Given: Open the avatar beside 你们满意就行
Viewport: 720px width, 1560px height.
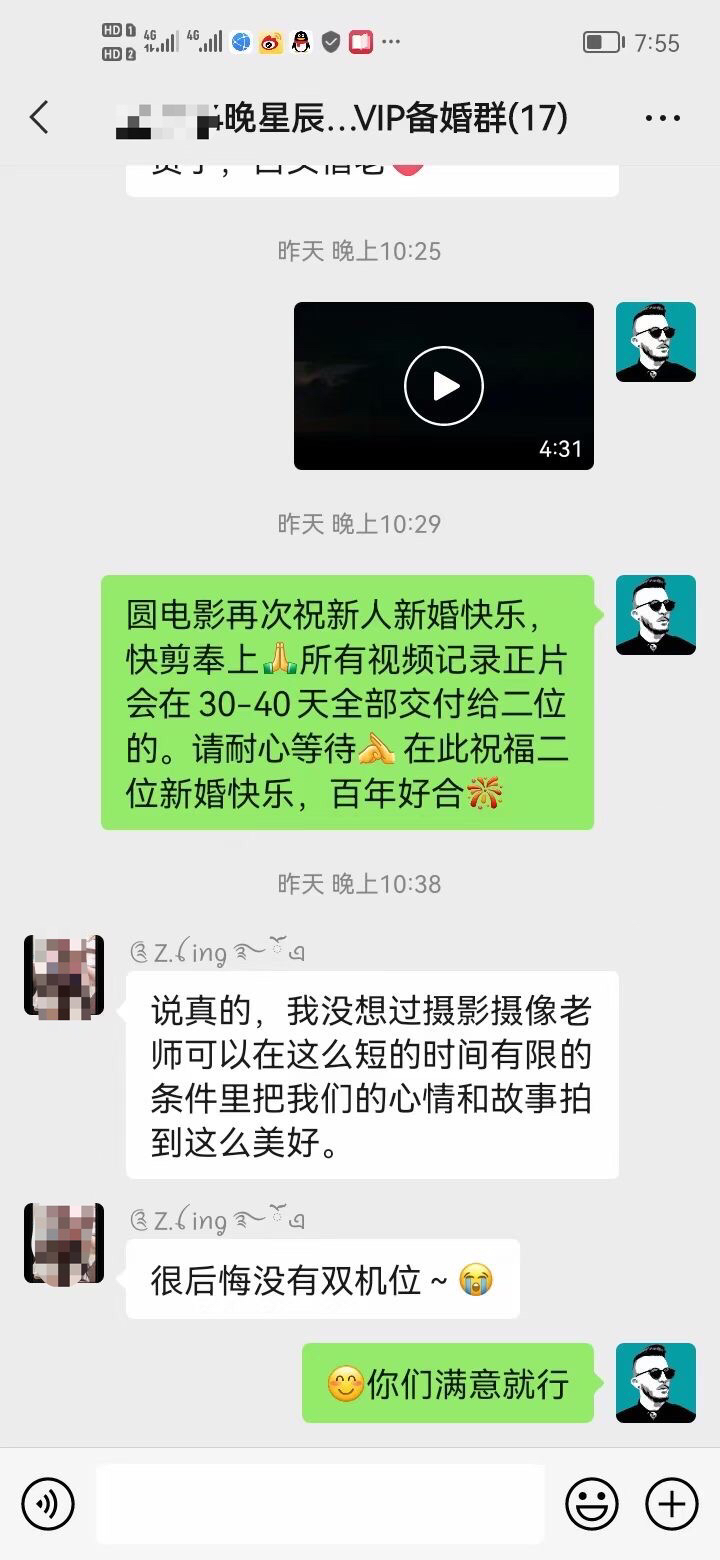Looking at the screenshot, I should point(656,1383).
